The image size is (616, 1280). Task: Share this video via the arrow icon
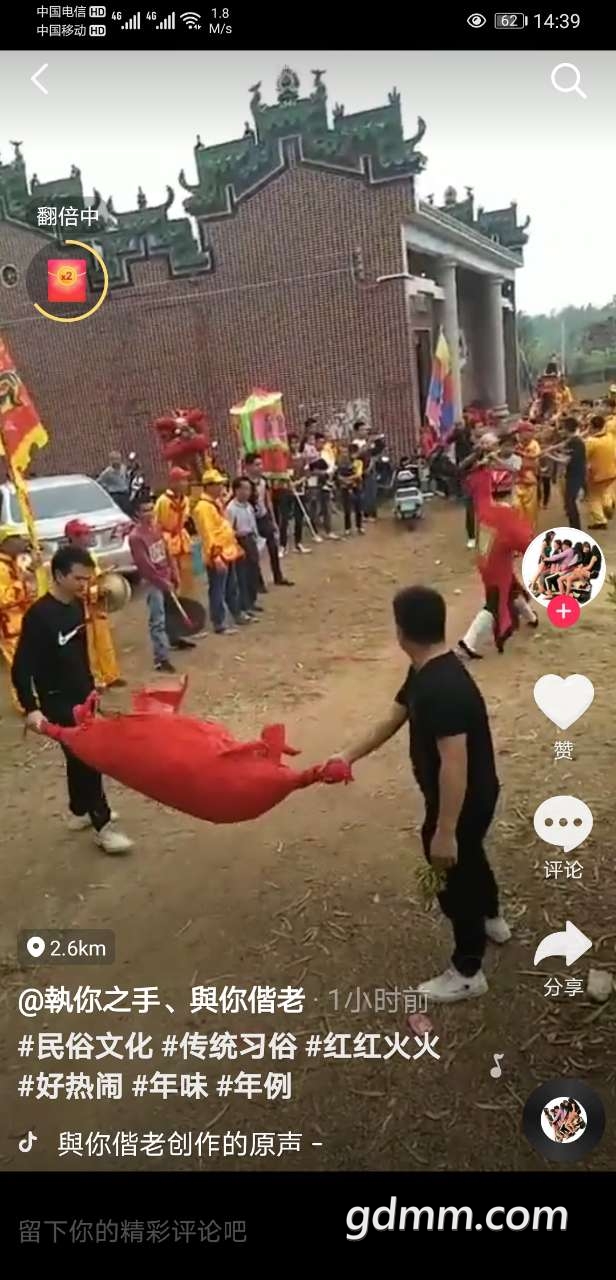pos(563,944)
